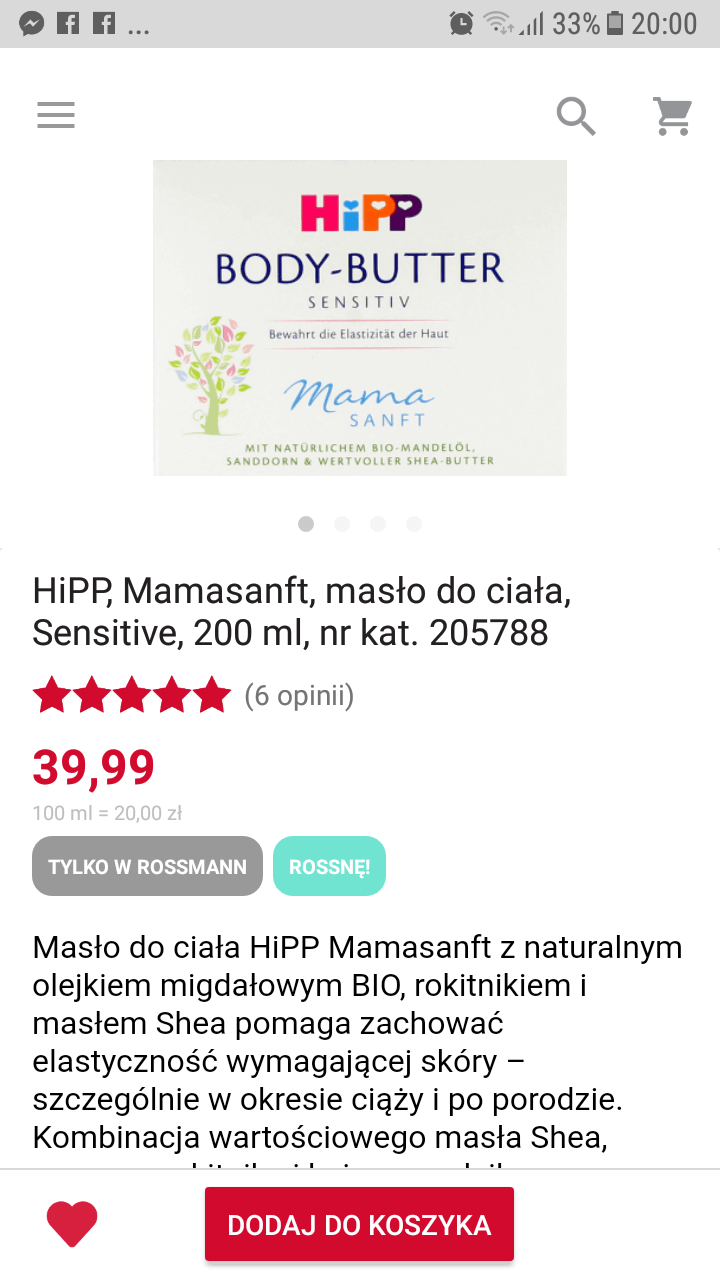720x1280 pixels.
Task: Add product with Dodaj do koszyka
Action: click(359, 1224)
